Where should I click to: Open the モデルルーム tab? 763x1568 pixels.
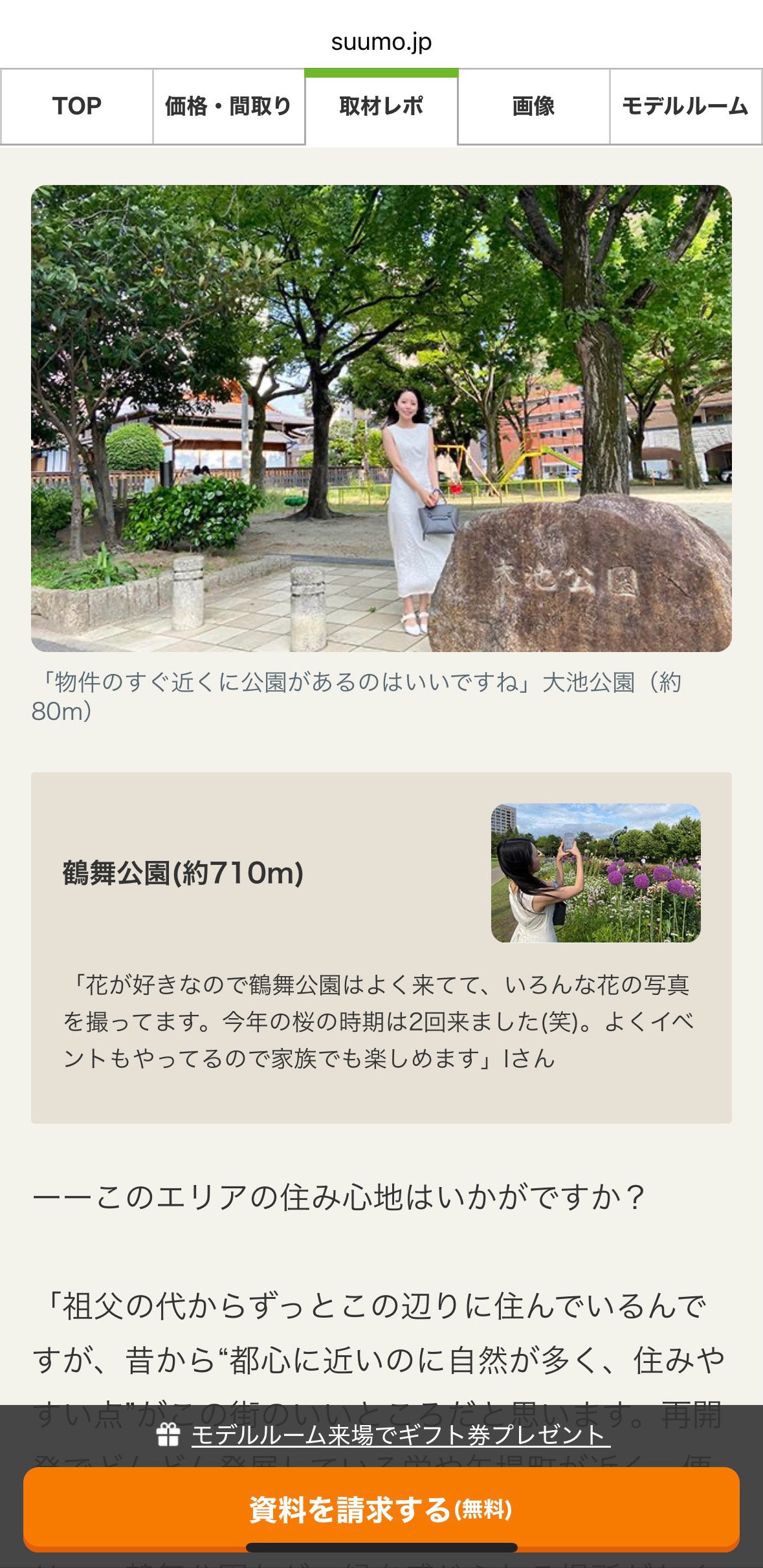tap(685, 107)
